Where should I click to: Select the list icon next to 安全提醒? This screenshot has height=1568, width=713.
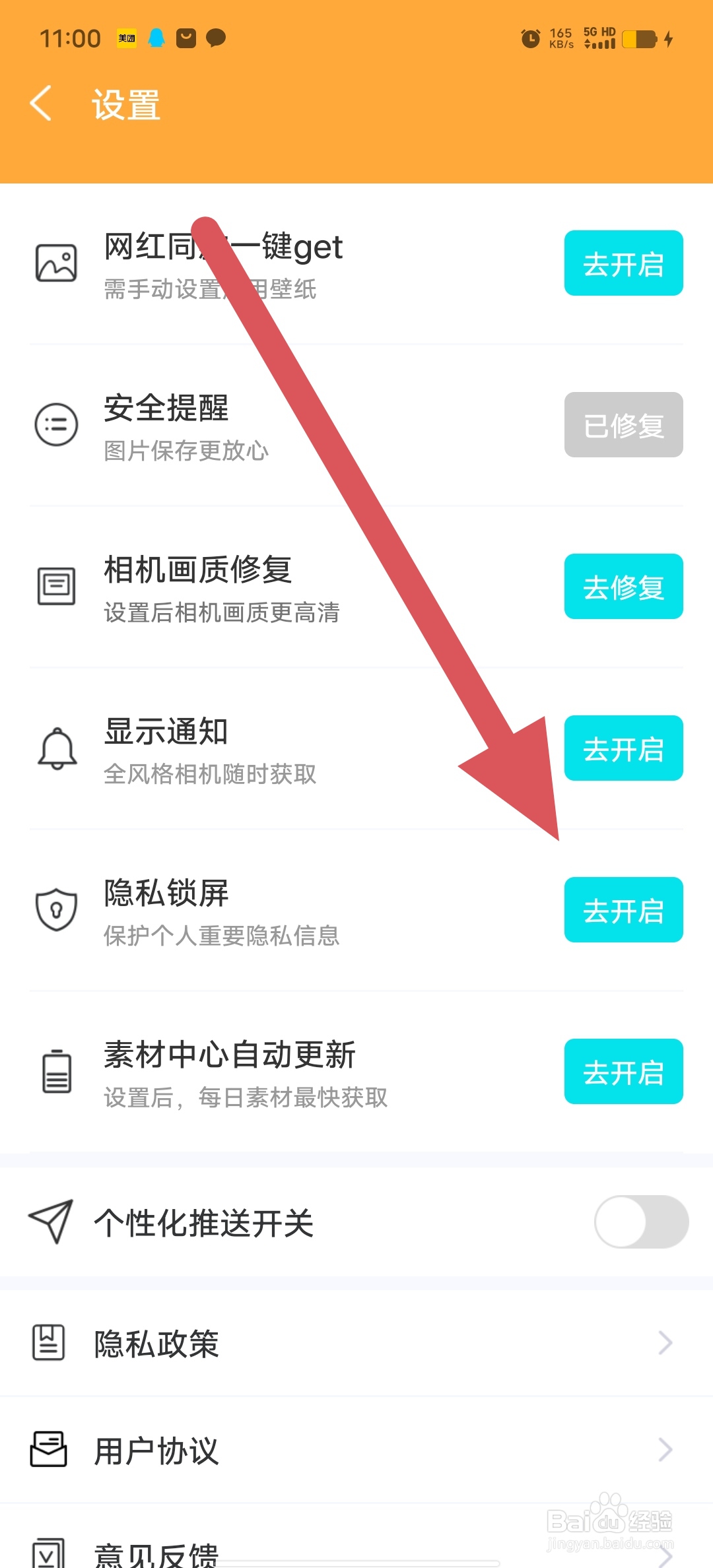(x=56, y=424)
